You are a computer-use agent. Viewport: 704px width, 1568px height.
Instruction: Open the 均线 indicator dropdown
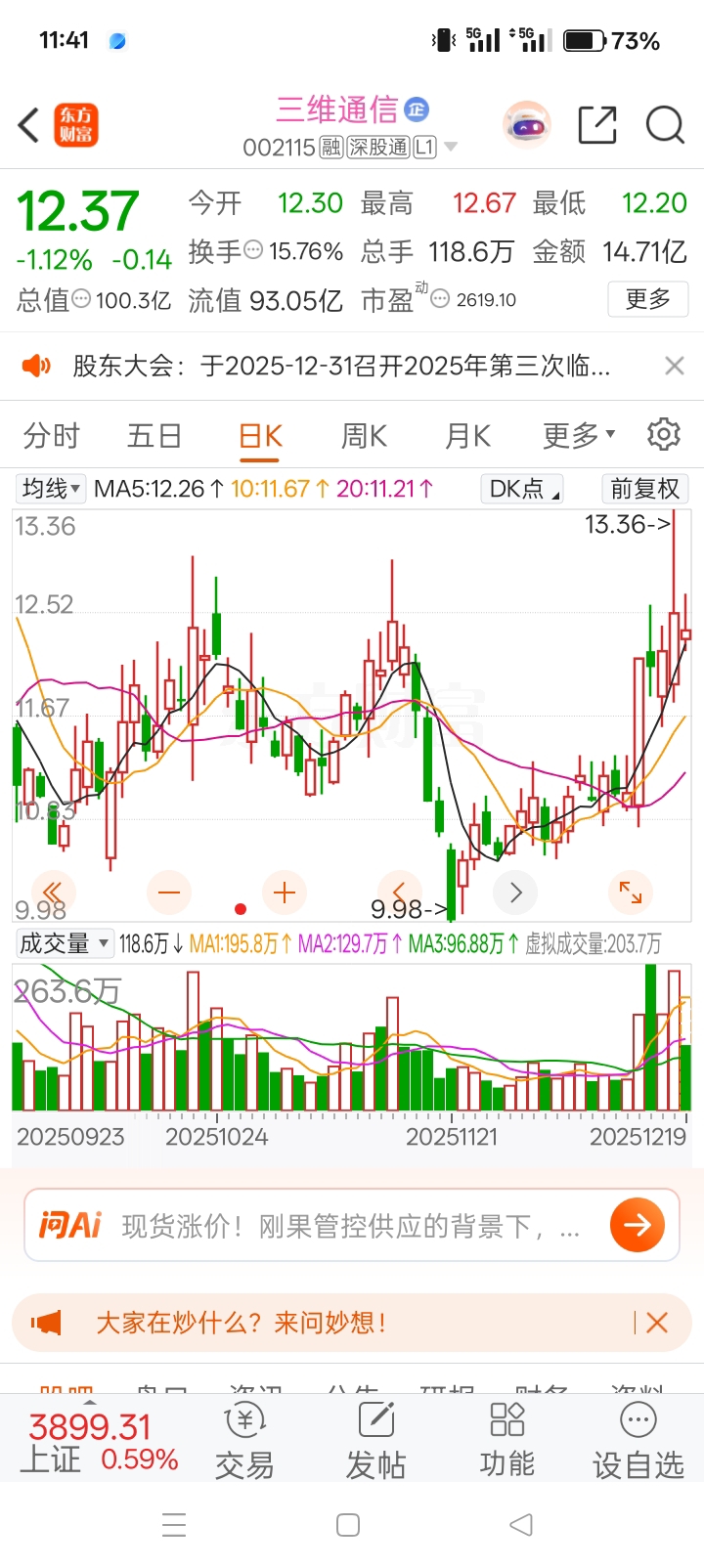click(x=52, y=488)
